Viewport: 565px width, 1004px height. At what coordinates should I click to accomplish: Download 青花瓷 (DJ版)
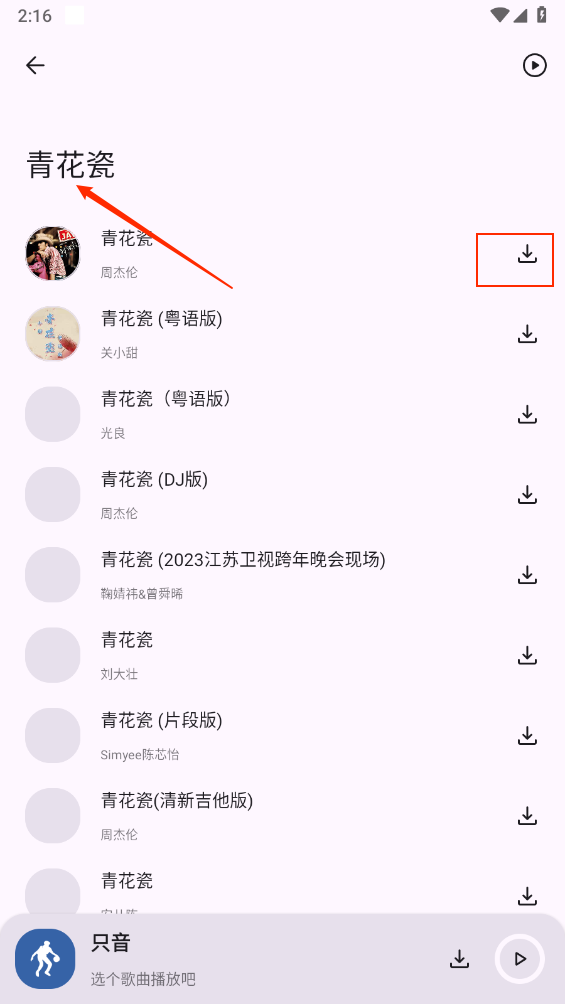pos(527,494)
